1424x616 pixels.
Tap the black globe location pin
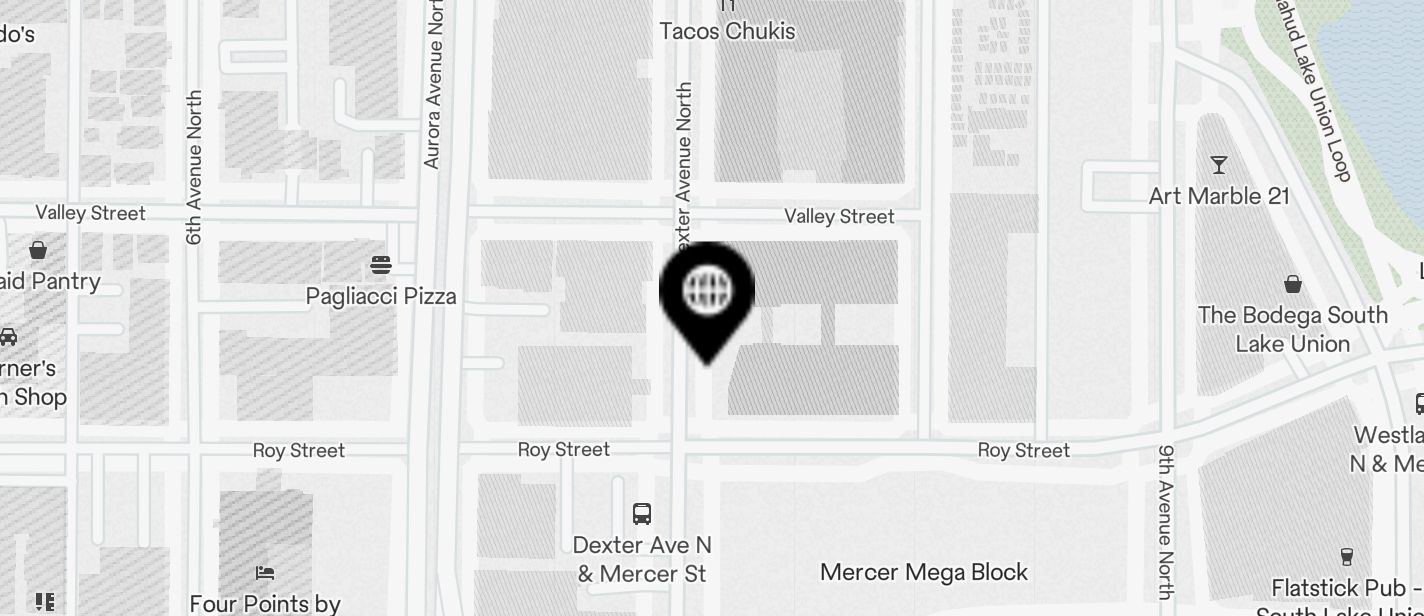[x=707, y=292]
